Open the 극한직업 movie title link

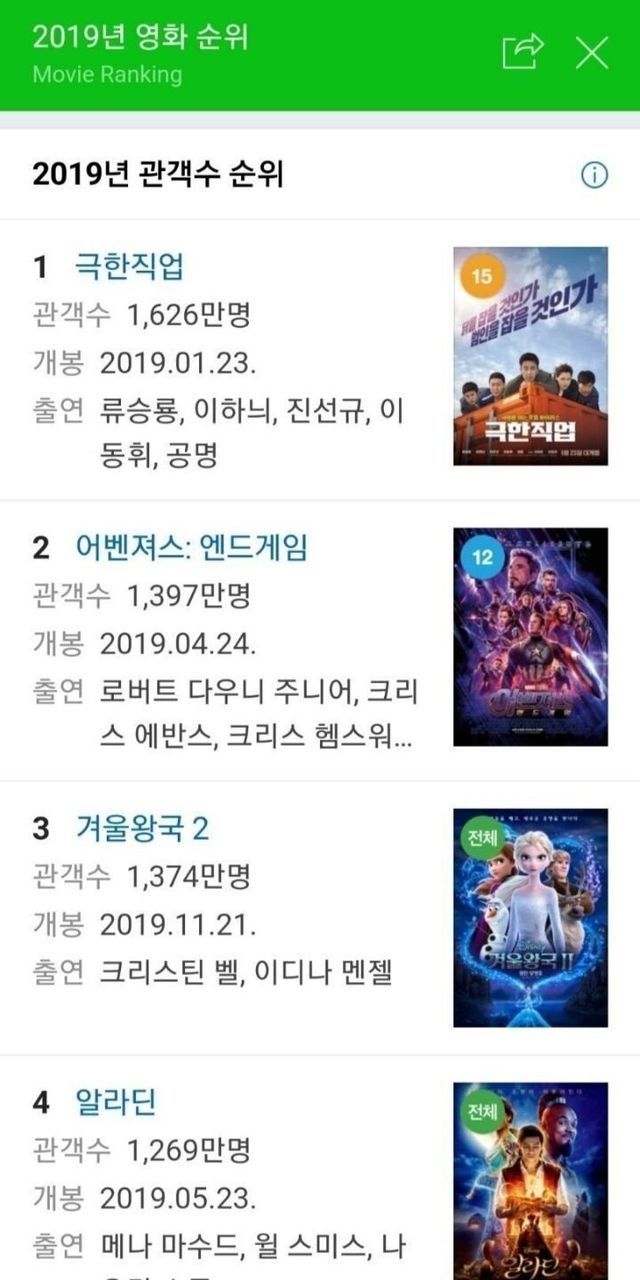click(x=129, y=267)
